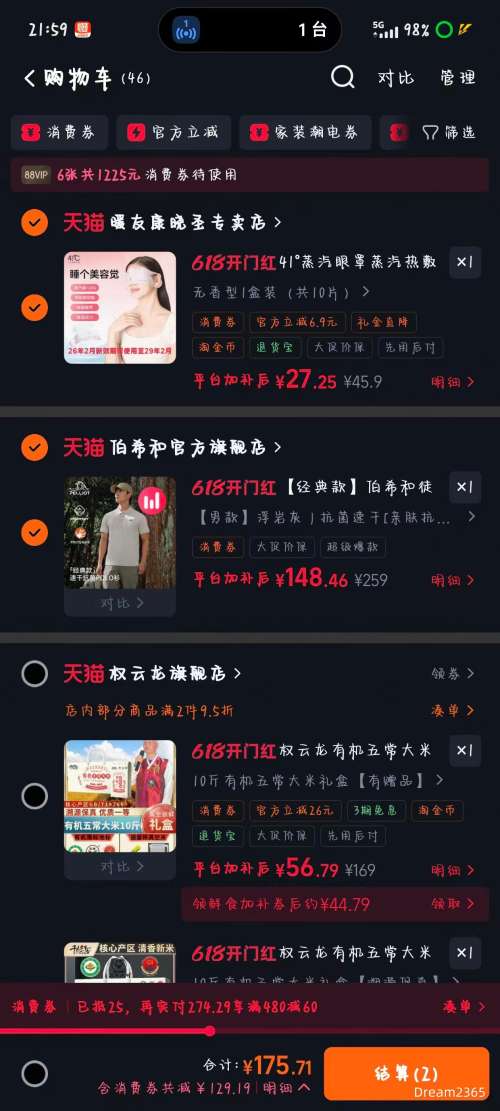This screenshot has width=500, height=1111.
Task: Go back from the 购物车 cart page
Action: coord(30,78)
